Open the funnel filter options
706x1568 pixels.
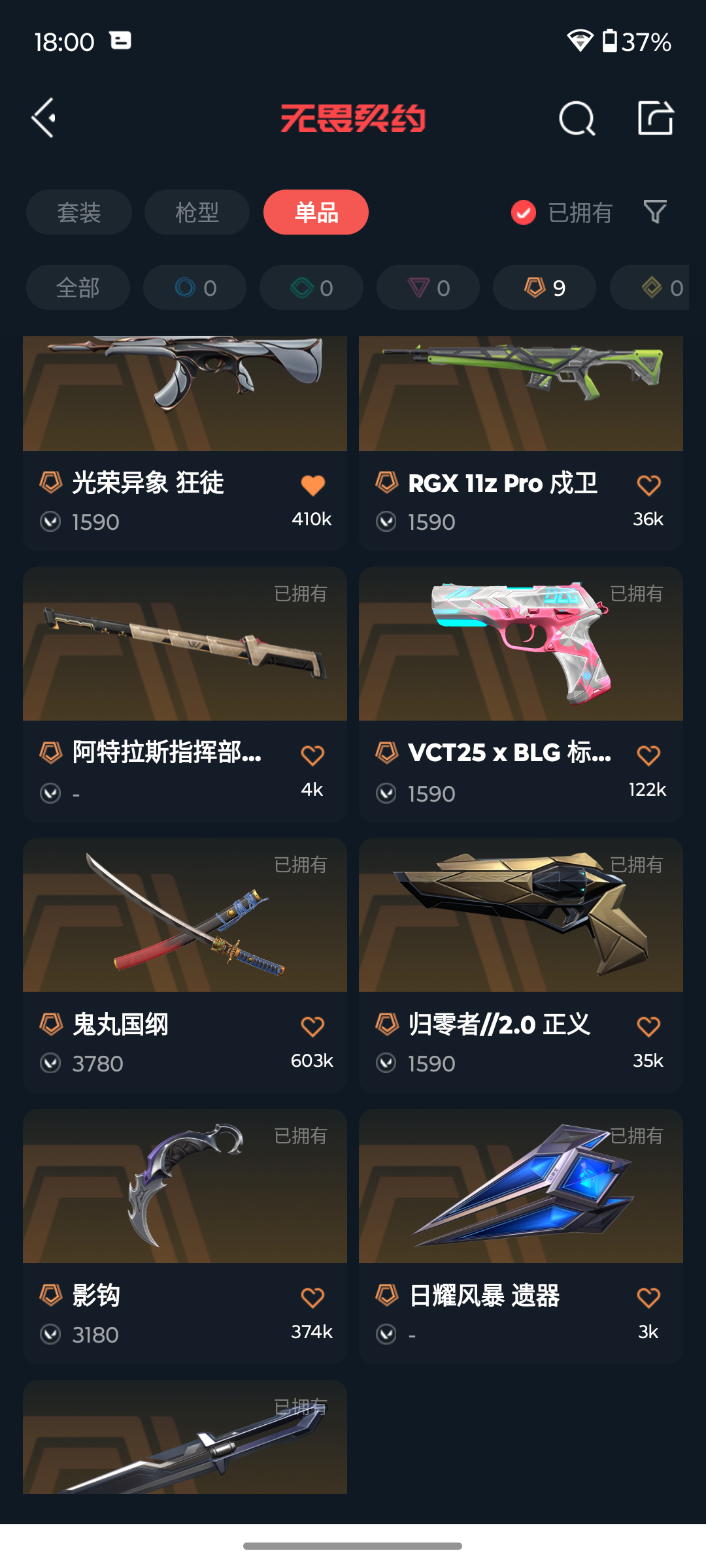point(655,212)
